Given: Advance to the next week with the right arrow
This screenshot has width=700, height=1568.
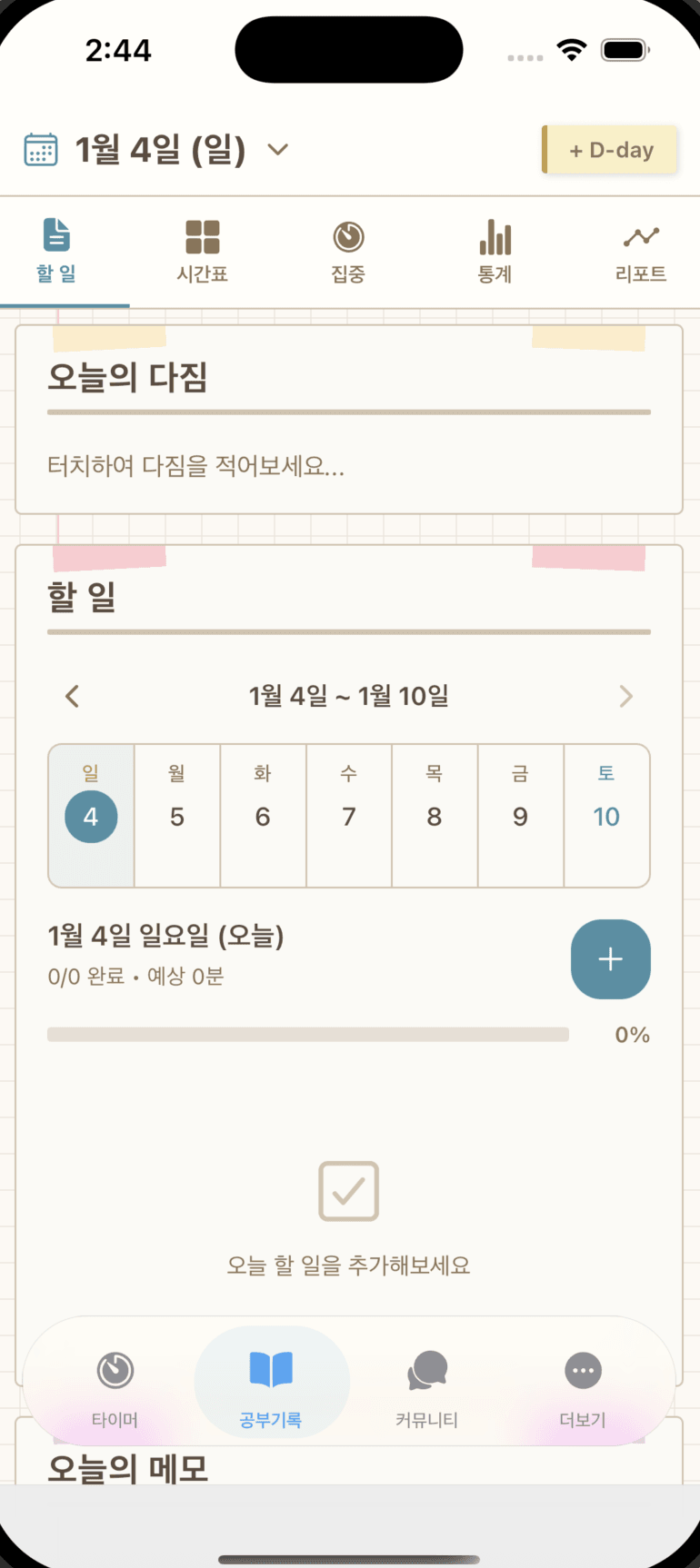Looking at the screenshot, I should [625, 696].
